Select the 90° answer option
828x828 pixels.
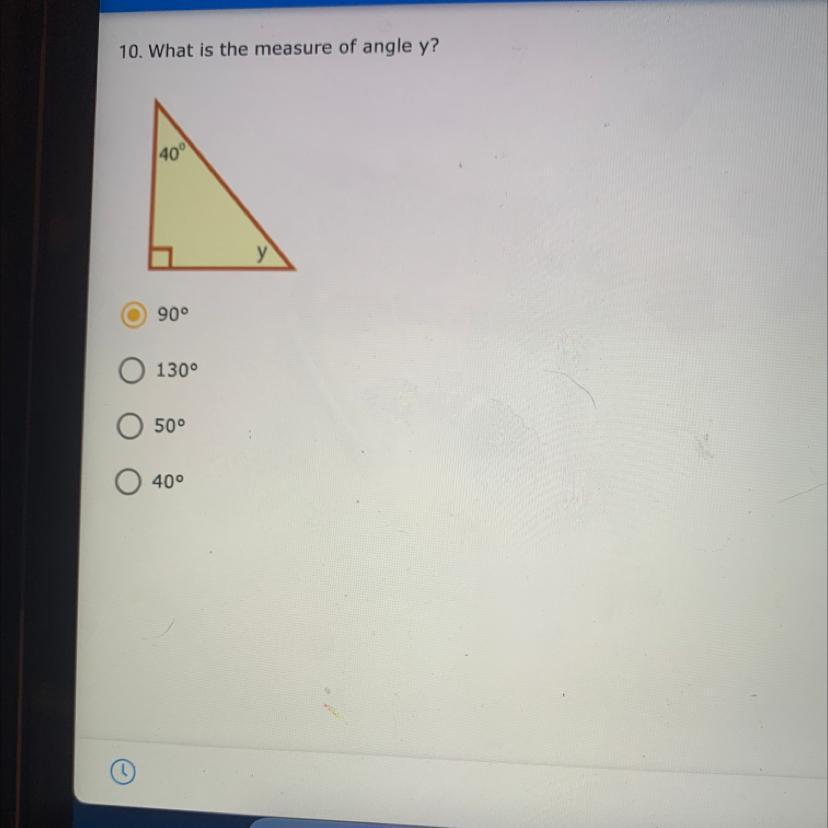[133, 315]
